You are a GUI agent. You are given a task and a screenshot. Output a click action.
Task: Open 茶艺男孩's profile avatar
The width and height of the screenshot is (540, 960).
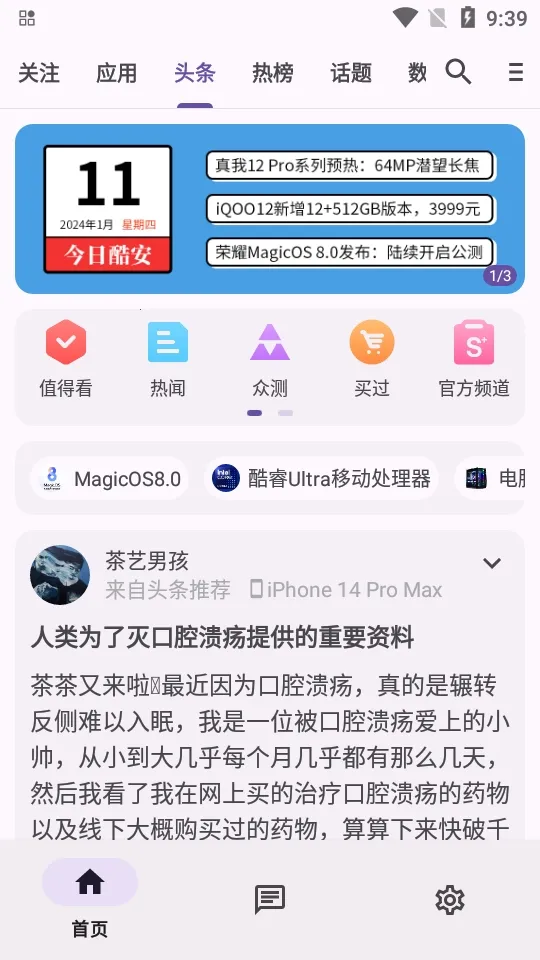click(60, 575)
